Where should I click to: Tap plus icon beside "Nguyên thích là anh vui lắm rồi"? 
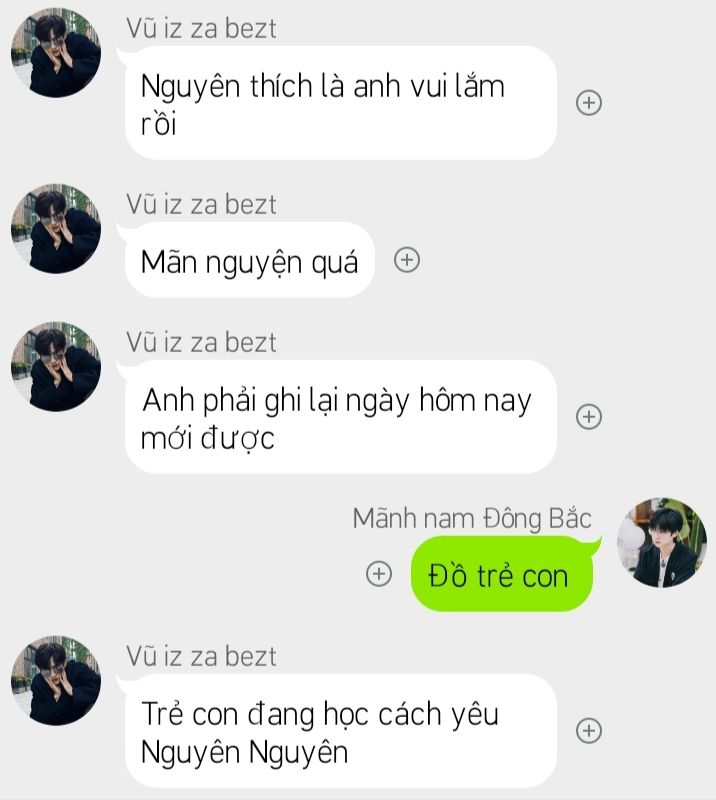tap(590, 103)
